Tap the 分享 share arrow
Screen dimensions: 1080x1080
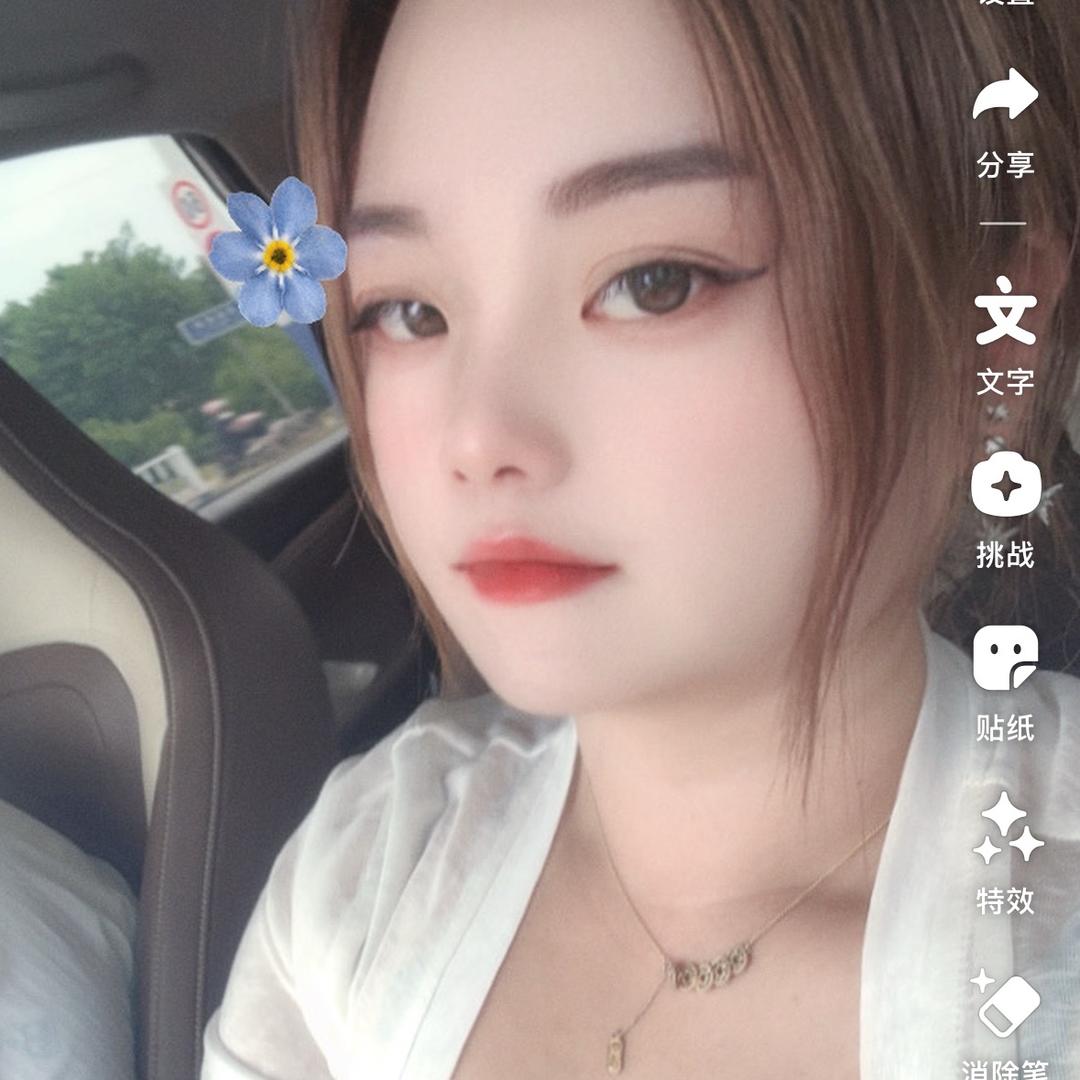(x=1005, y=98)
